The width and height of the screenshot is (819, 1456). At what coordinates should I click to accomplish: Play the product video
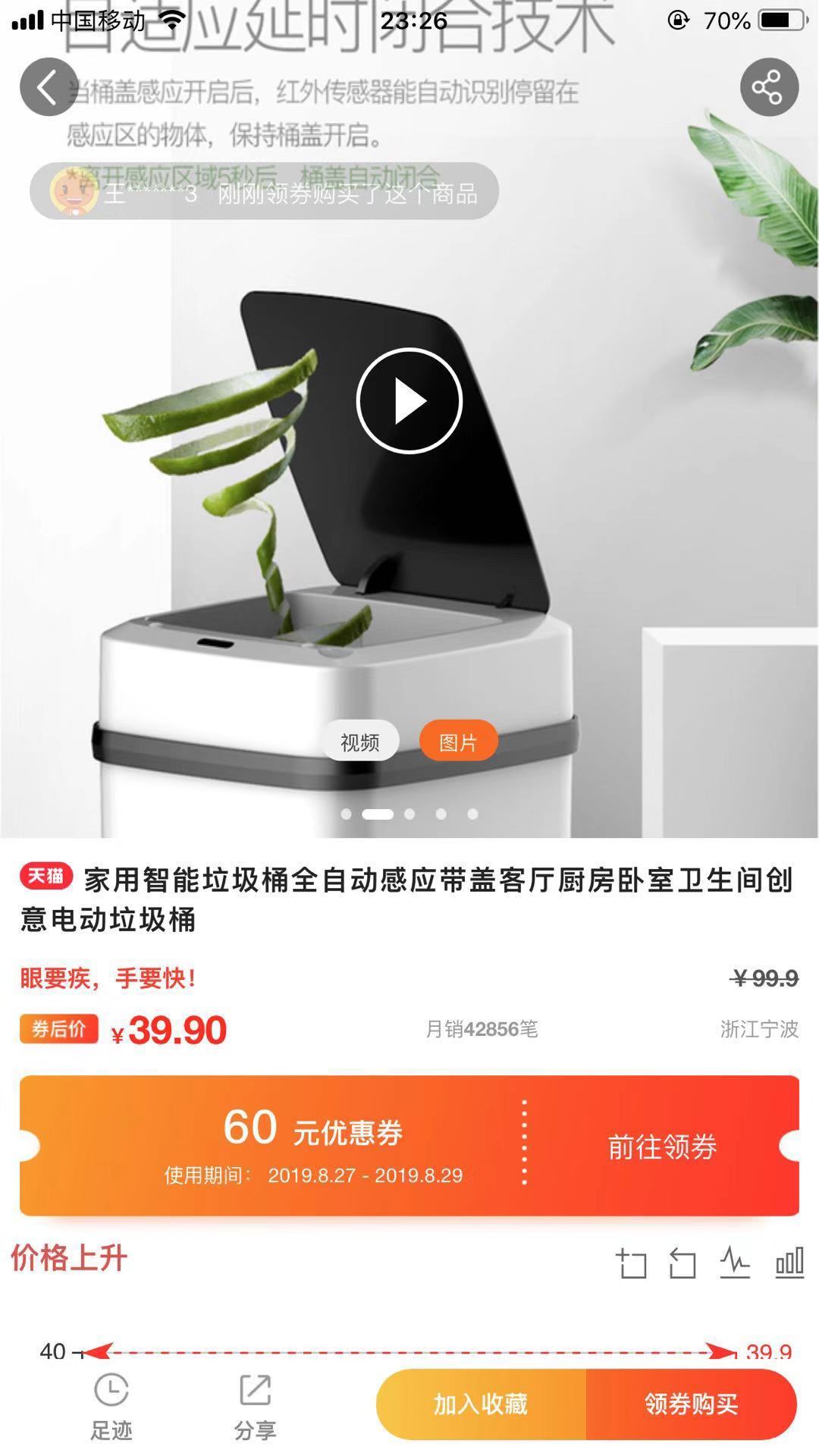(409, 401)
